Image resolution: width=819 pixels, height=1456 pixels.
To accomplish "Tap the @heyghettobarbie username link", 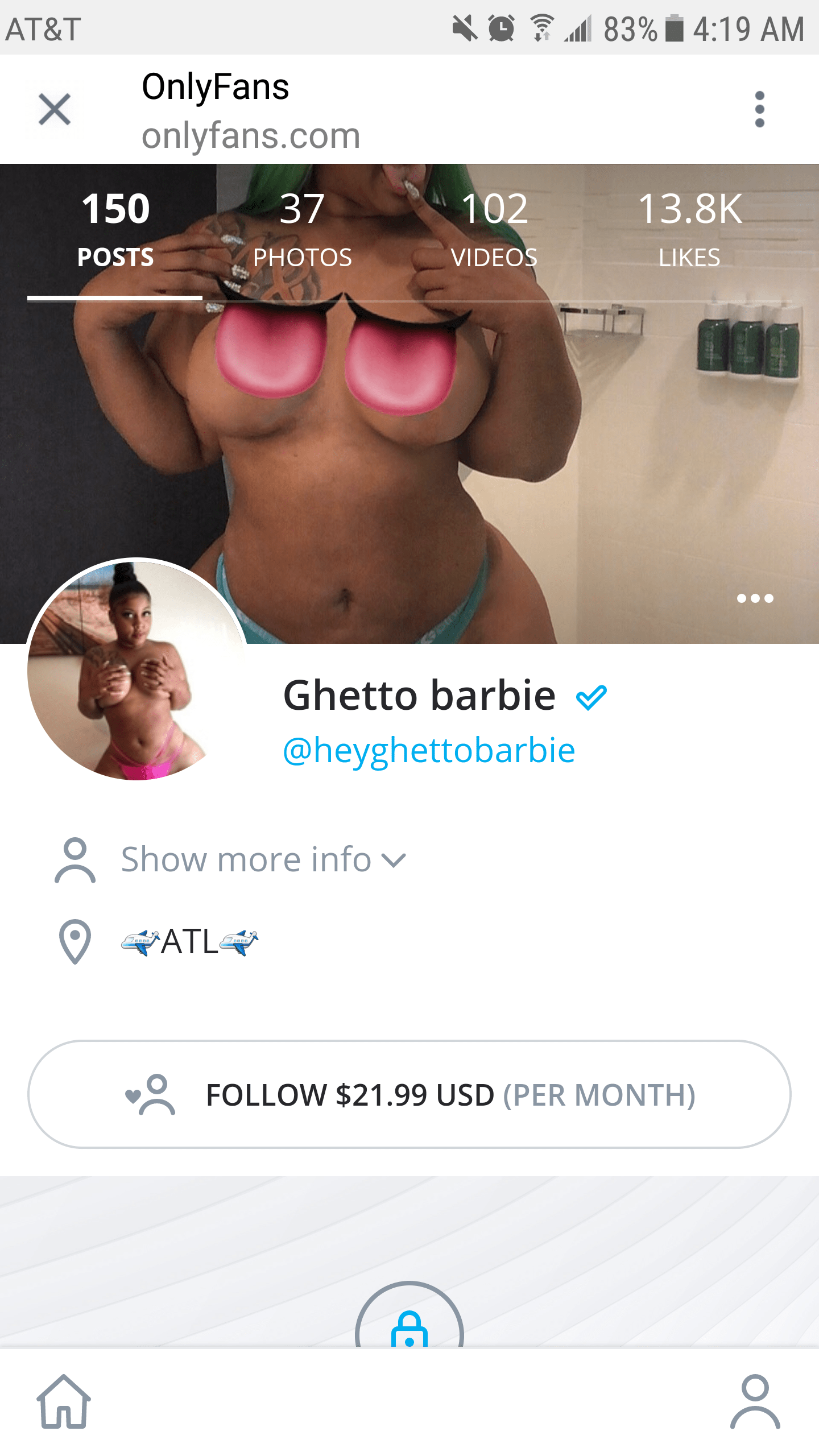I will [x=429, y=750].
